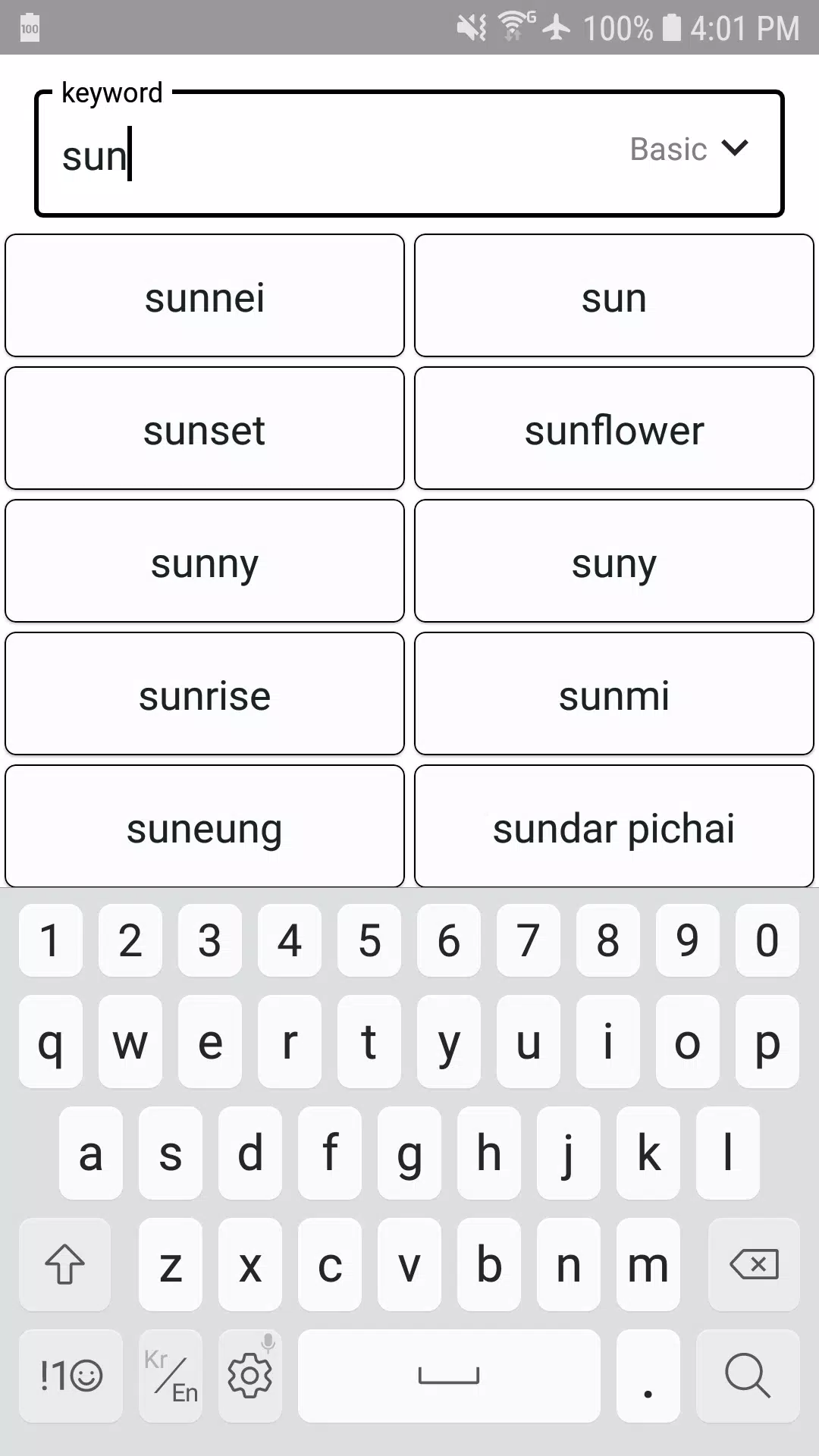Open keyboard settings gear

[250, 1376]
